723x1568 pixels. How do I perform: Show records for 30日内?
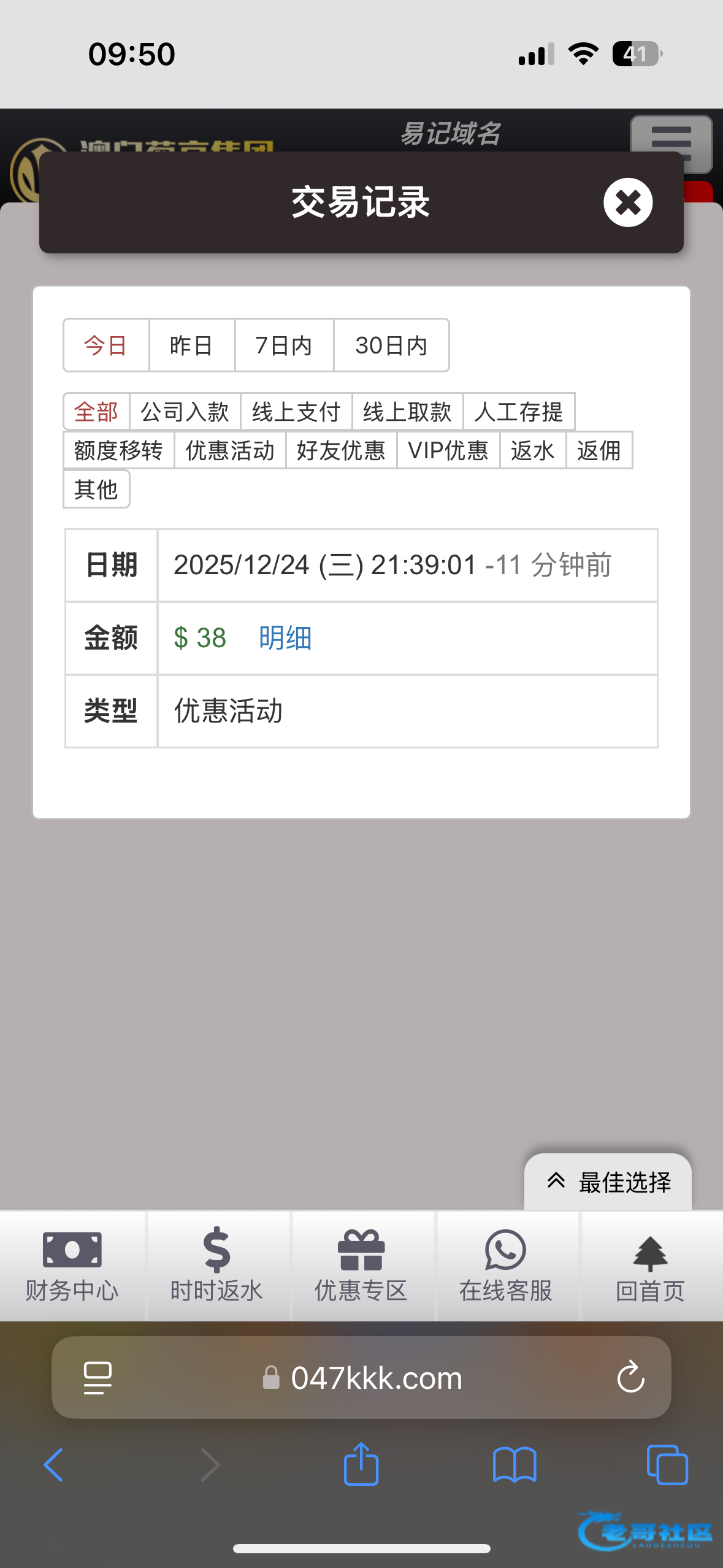391,345
